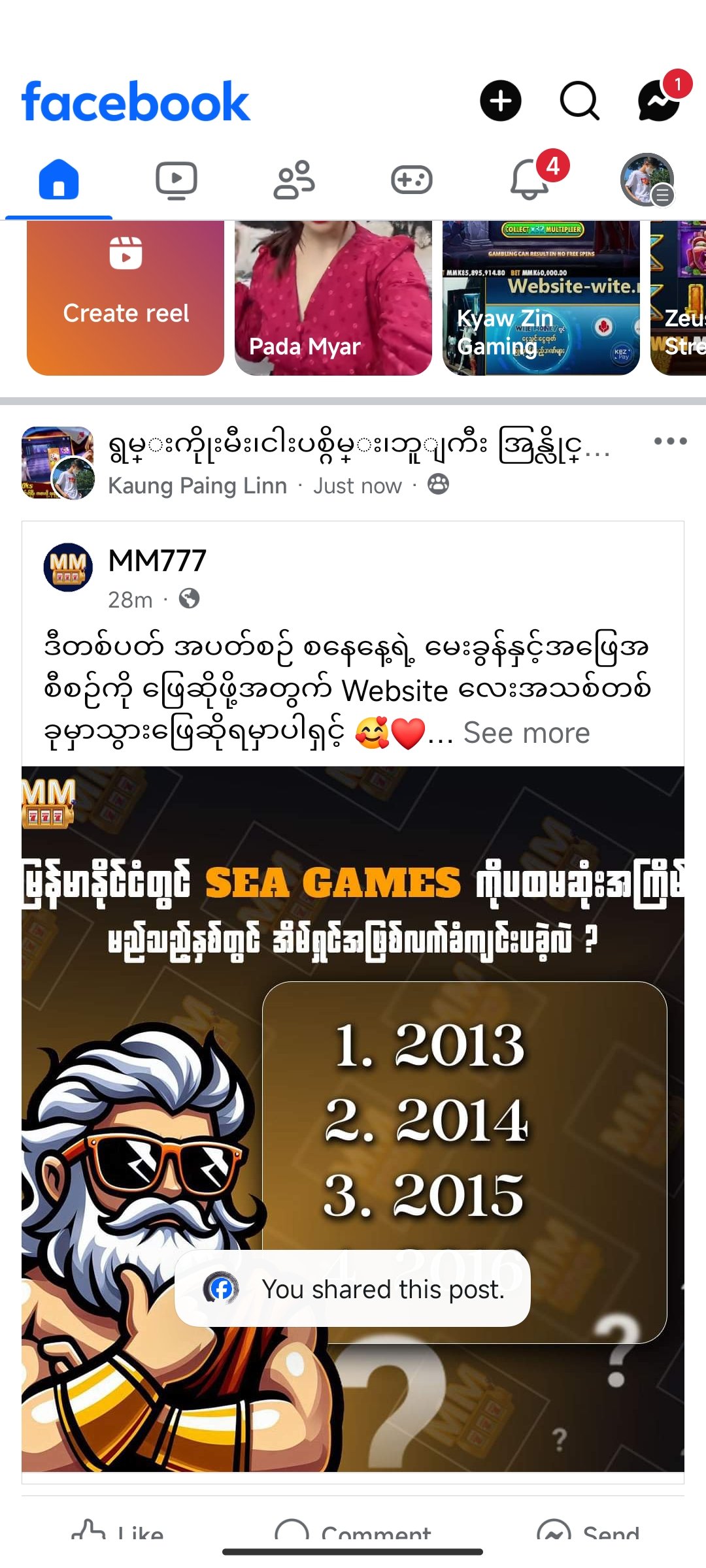This screenshot has height=1568, width=706.
Task: Tap the plus create icon
Action: 500,101
